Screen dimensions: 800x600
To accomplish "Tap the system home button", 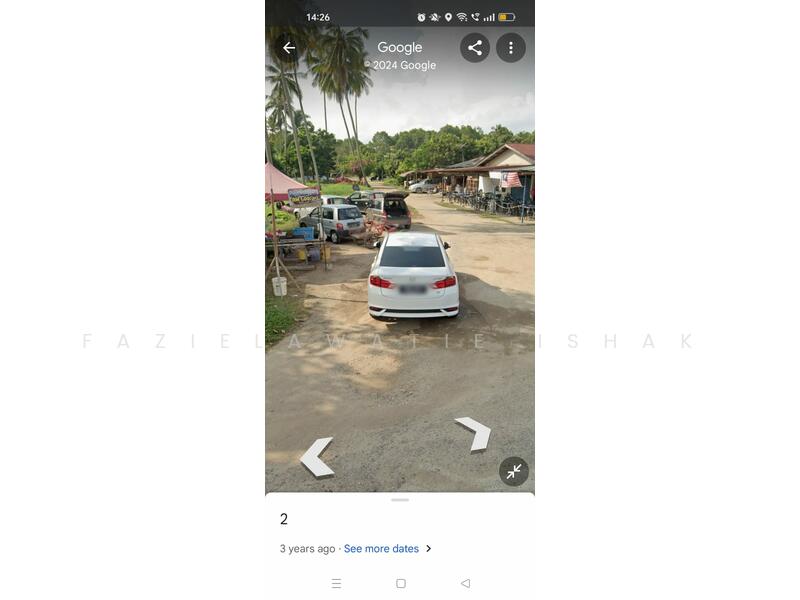I will pos(400,583).
